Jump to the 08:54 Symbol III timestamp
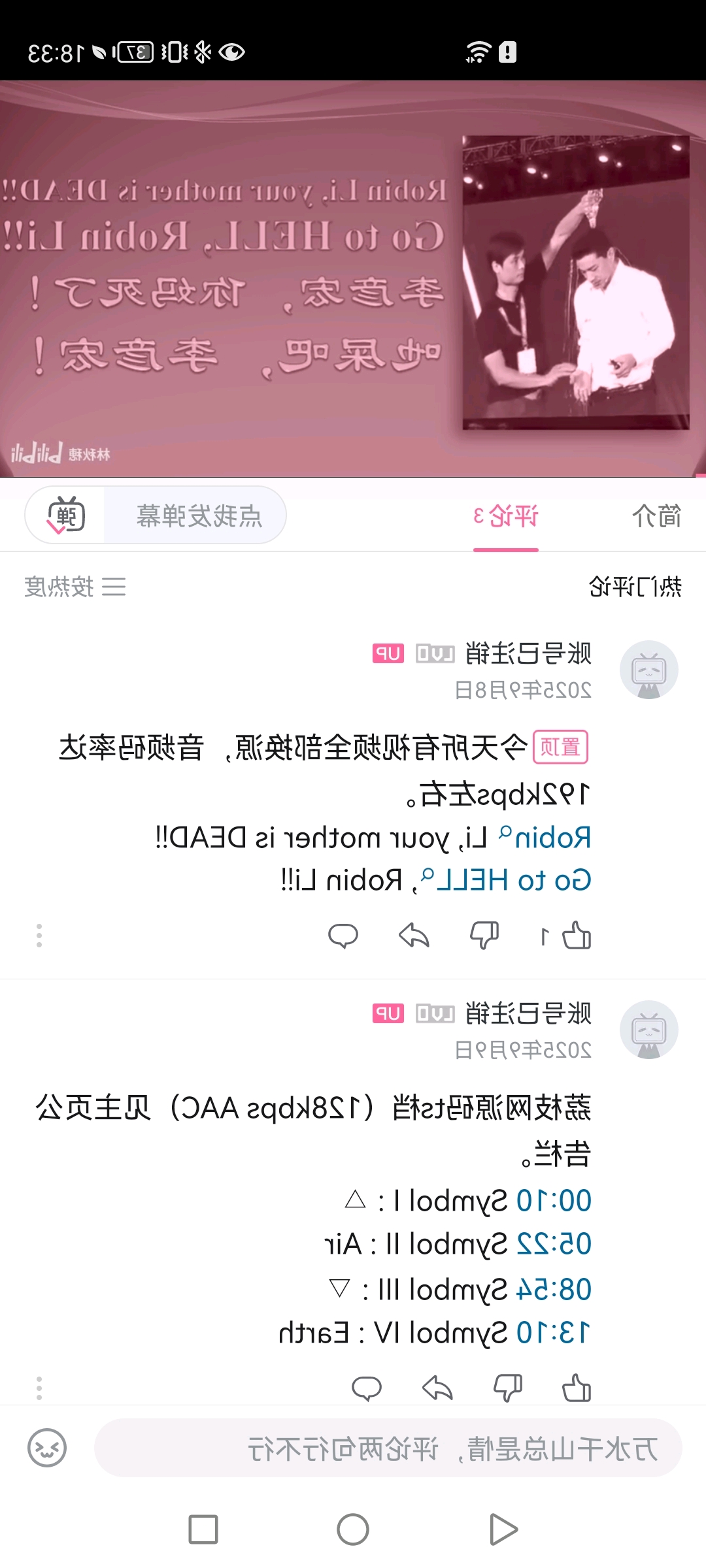This screenshot has width=706, height=1568. coord(554,1290)
